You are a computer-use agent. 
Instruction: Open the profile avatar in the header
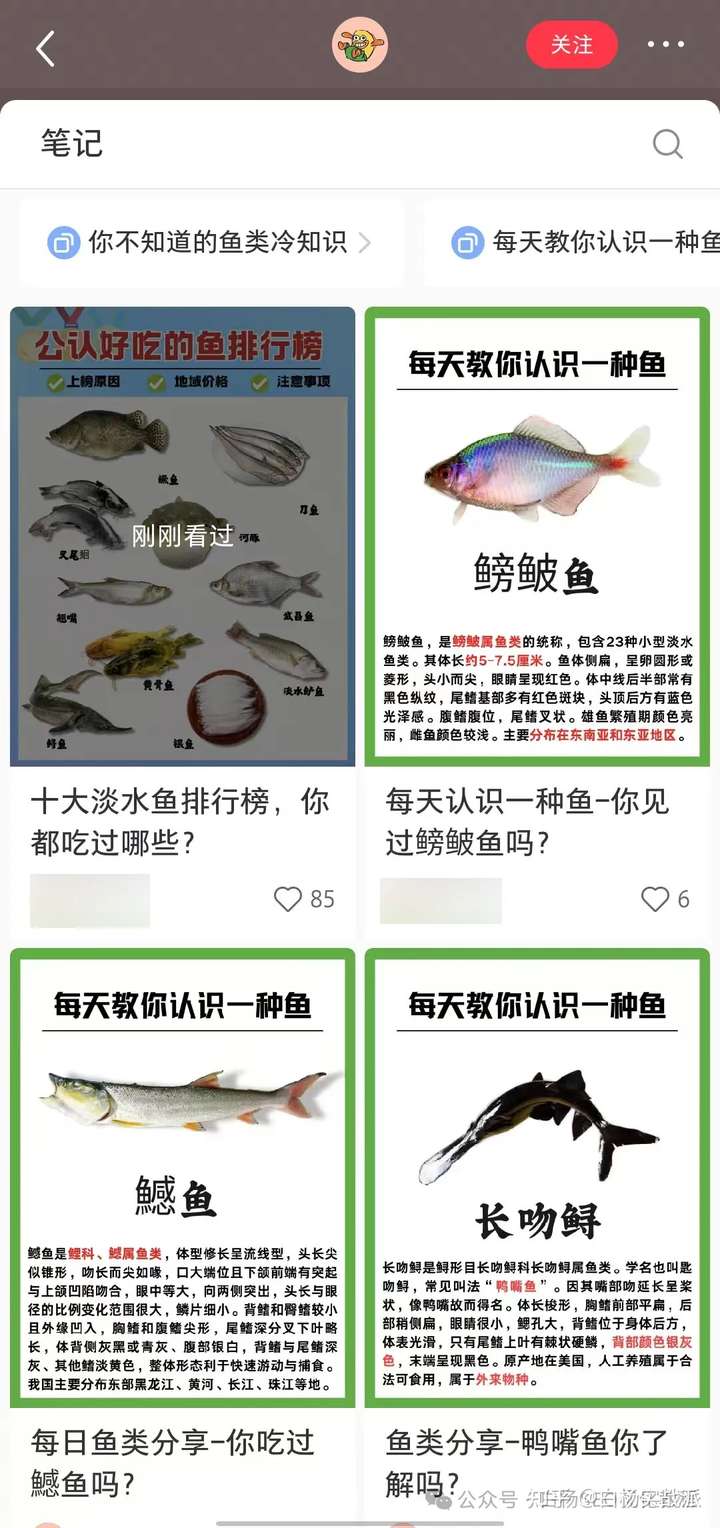360,45
